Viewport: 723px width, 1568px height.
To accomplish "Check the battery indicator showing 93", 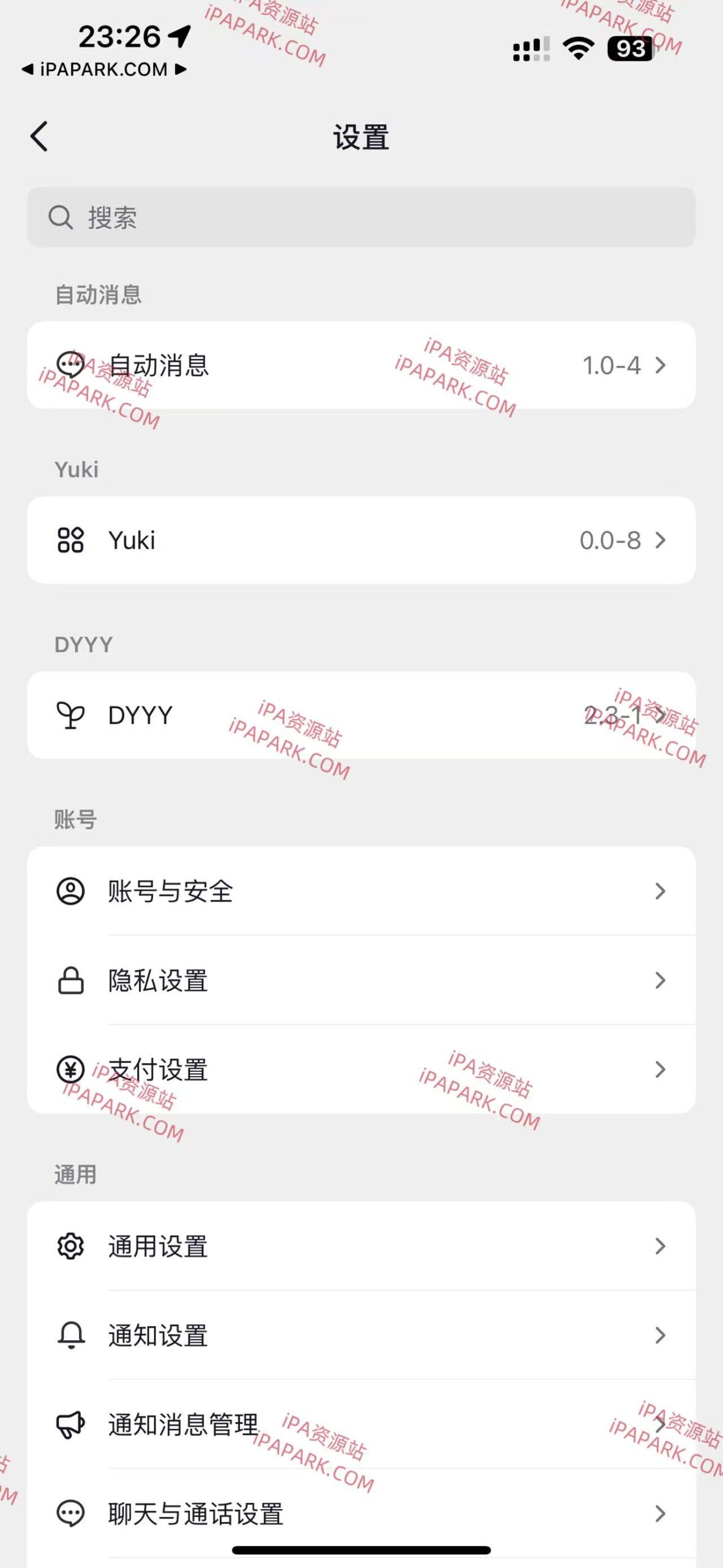I will tap(632, 51).
